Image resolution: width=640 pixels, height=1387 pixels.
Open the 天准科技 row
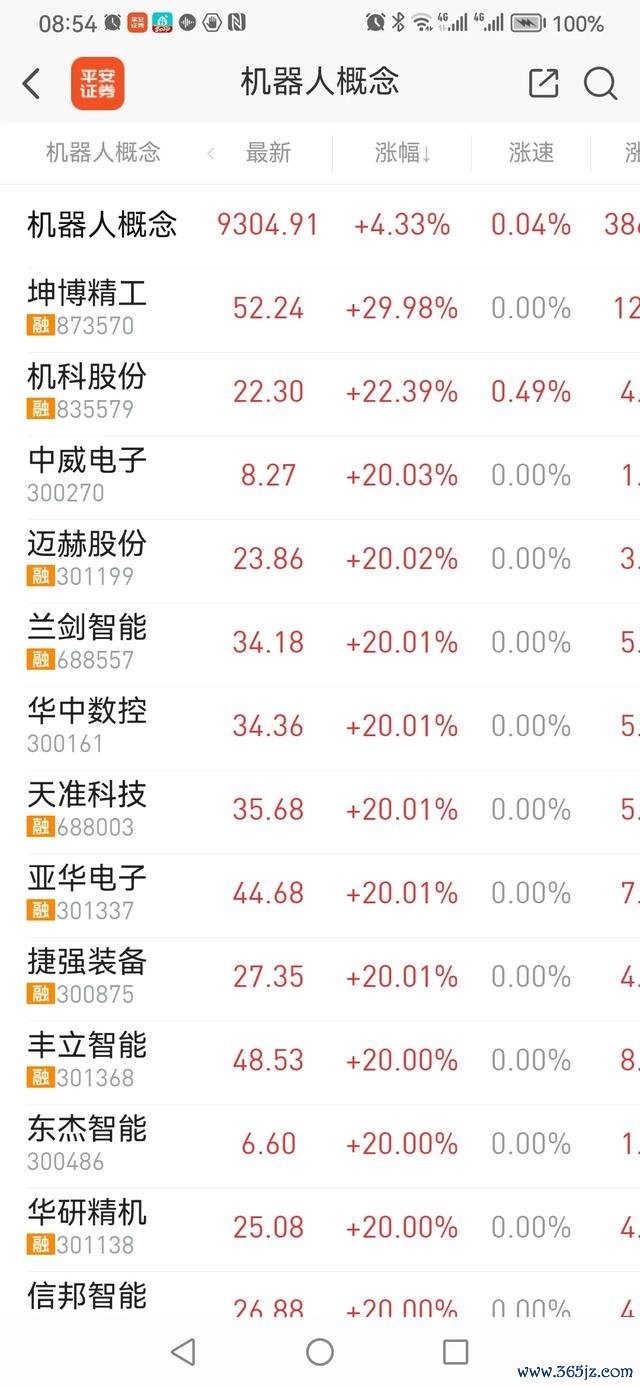320,811
